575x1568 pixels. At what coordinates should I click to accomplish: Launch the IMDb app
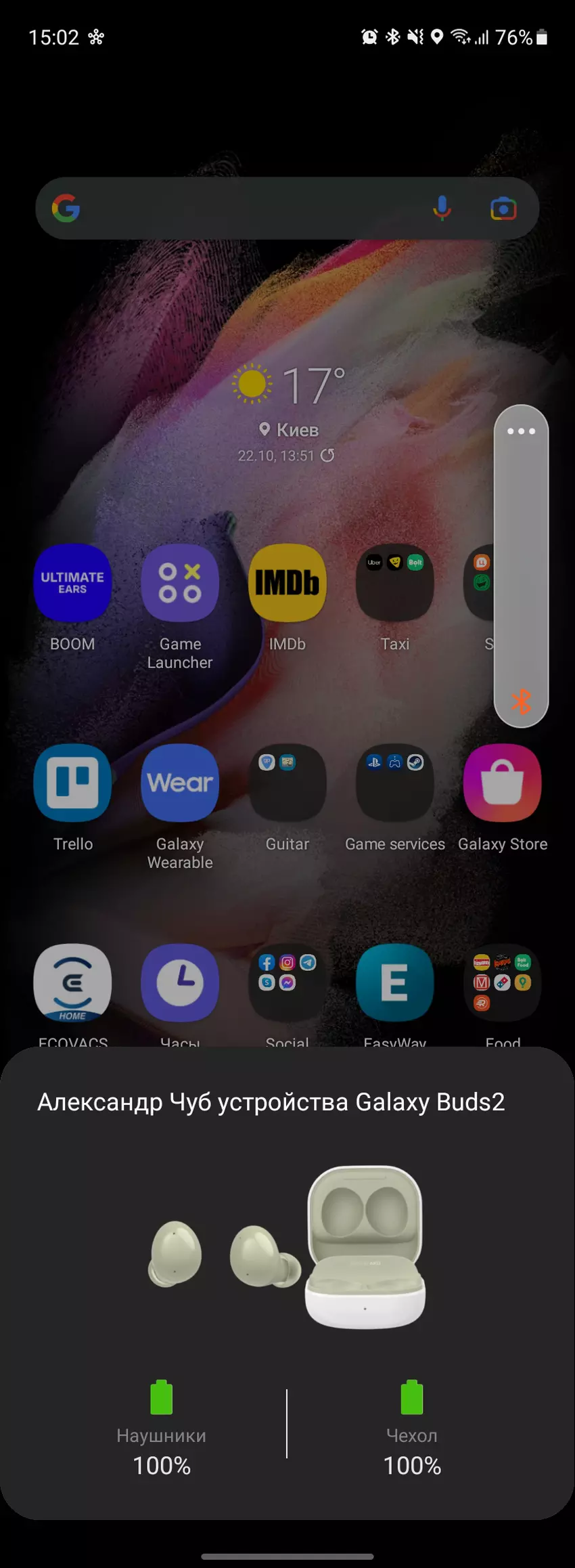[287, 583]
